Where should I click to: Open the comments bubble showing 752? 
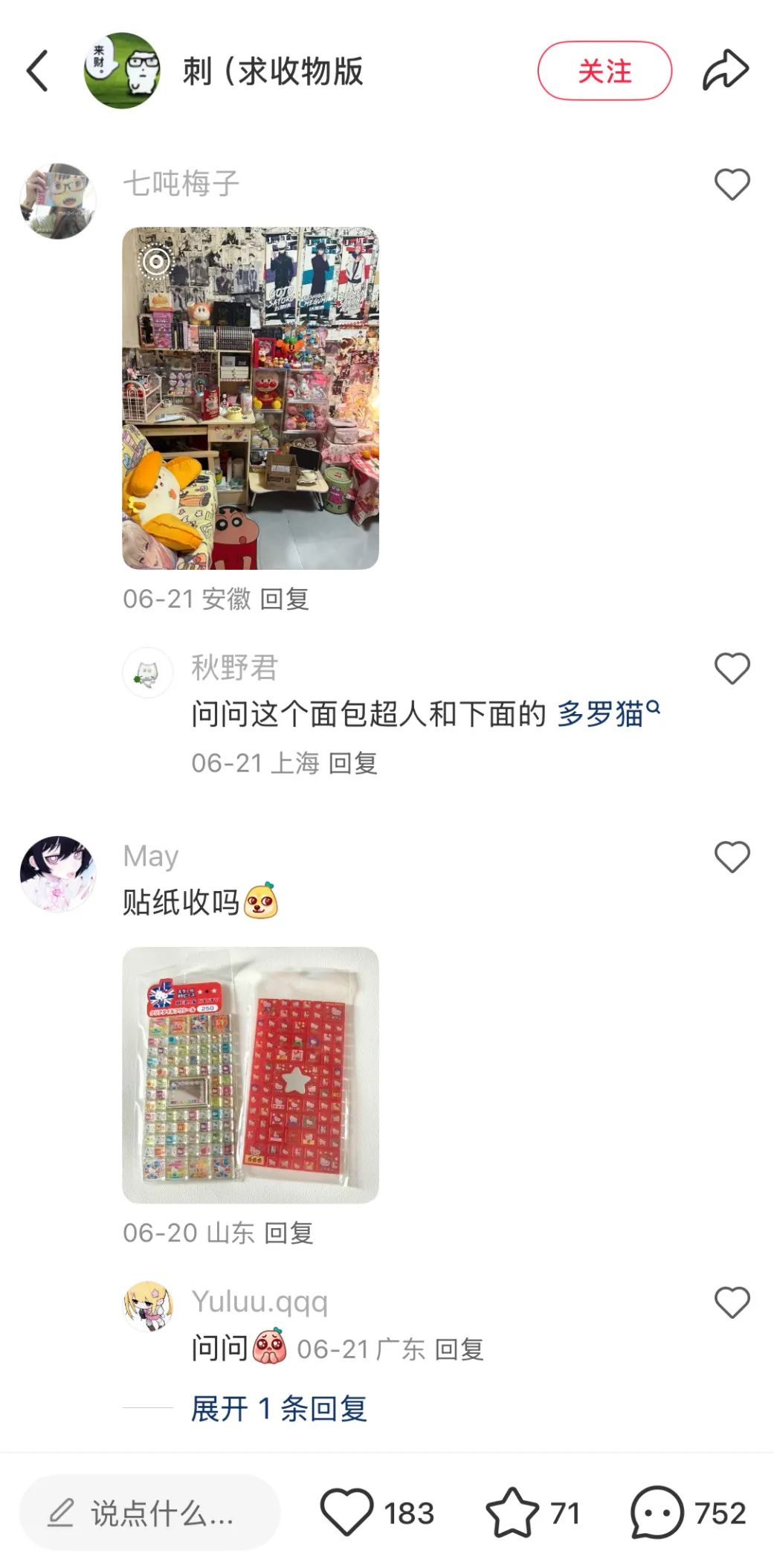coord(657,1513)
